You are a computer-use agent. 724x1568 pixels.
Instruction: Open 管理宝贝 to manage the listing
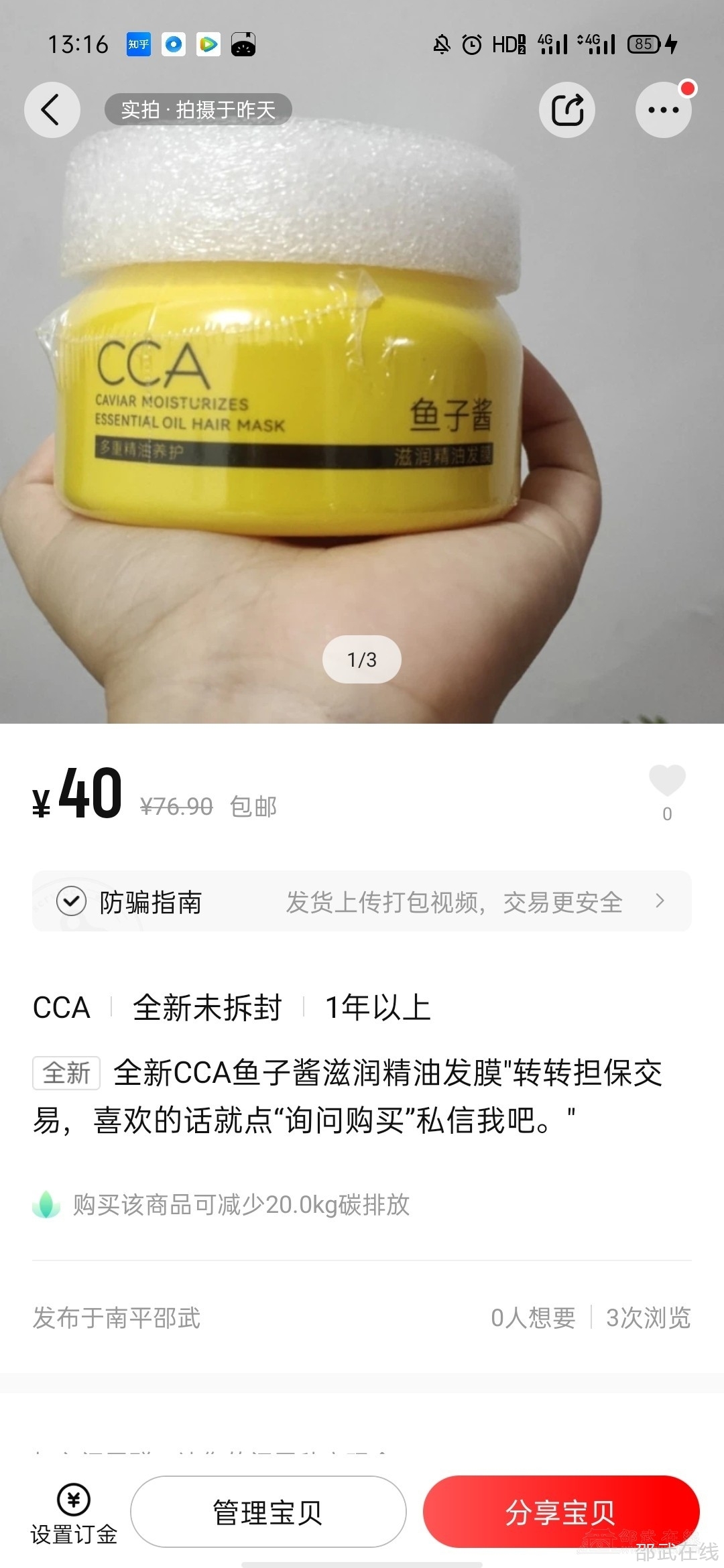(x=268, y=1512)
